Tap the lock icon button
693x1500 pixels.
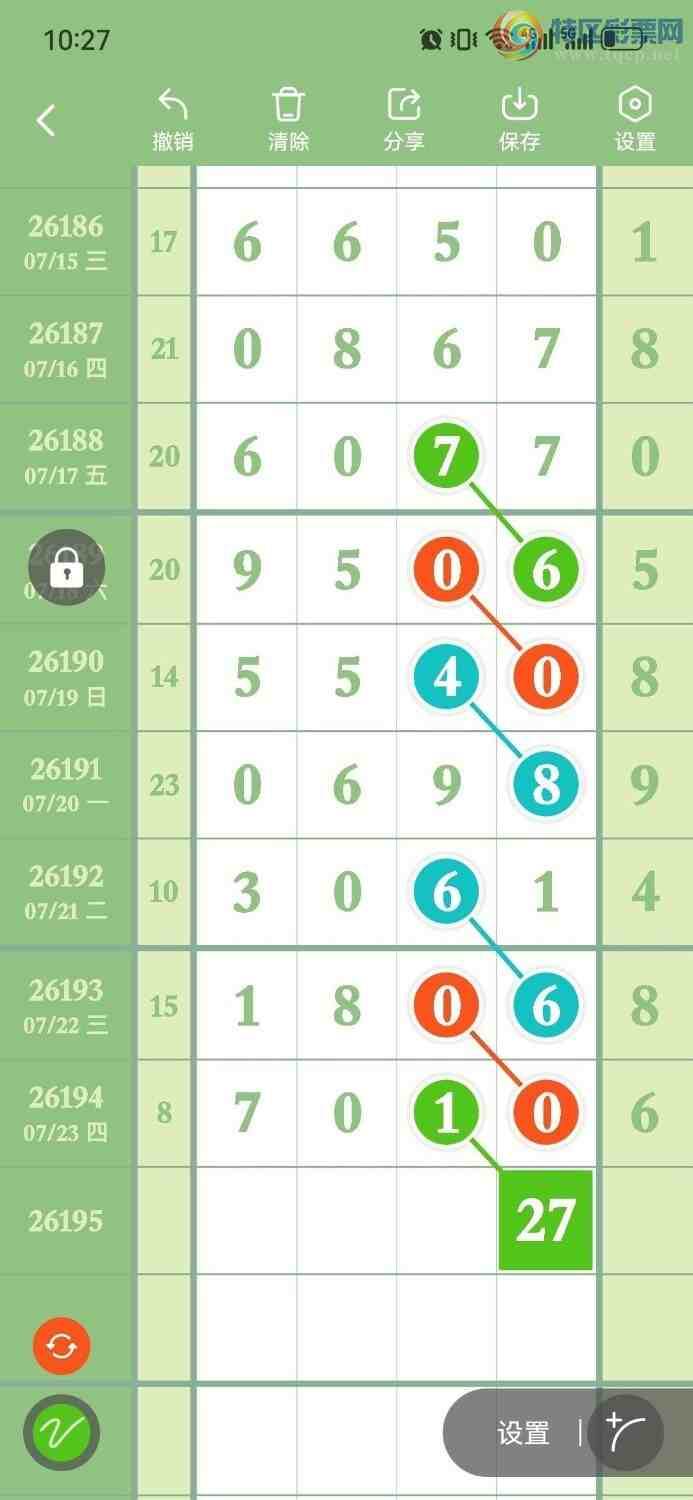tap(66, 567)
